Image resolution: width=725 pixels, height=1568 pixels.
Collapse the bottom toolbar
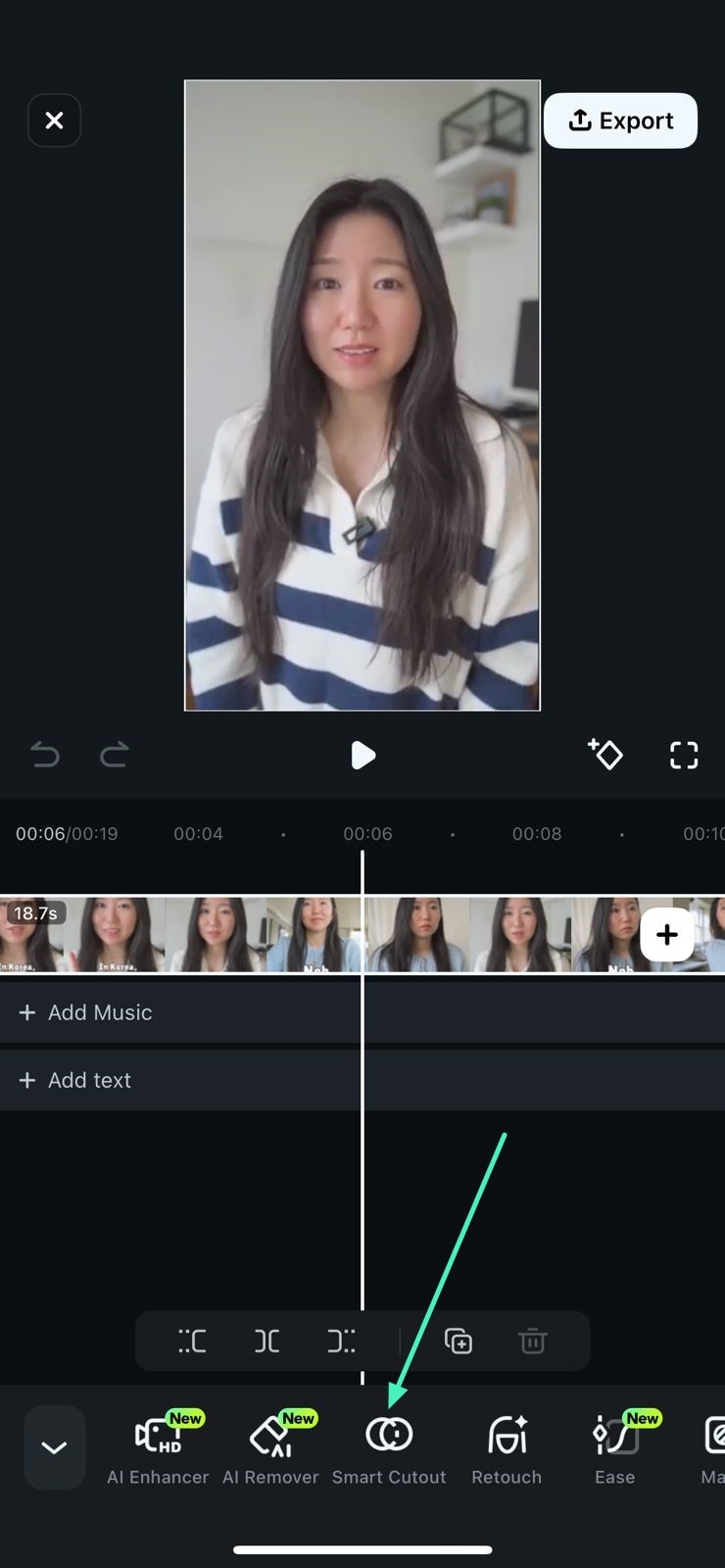(55, 1447)
